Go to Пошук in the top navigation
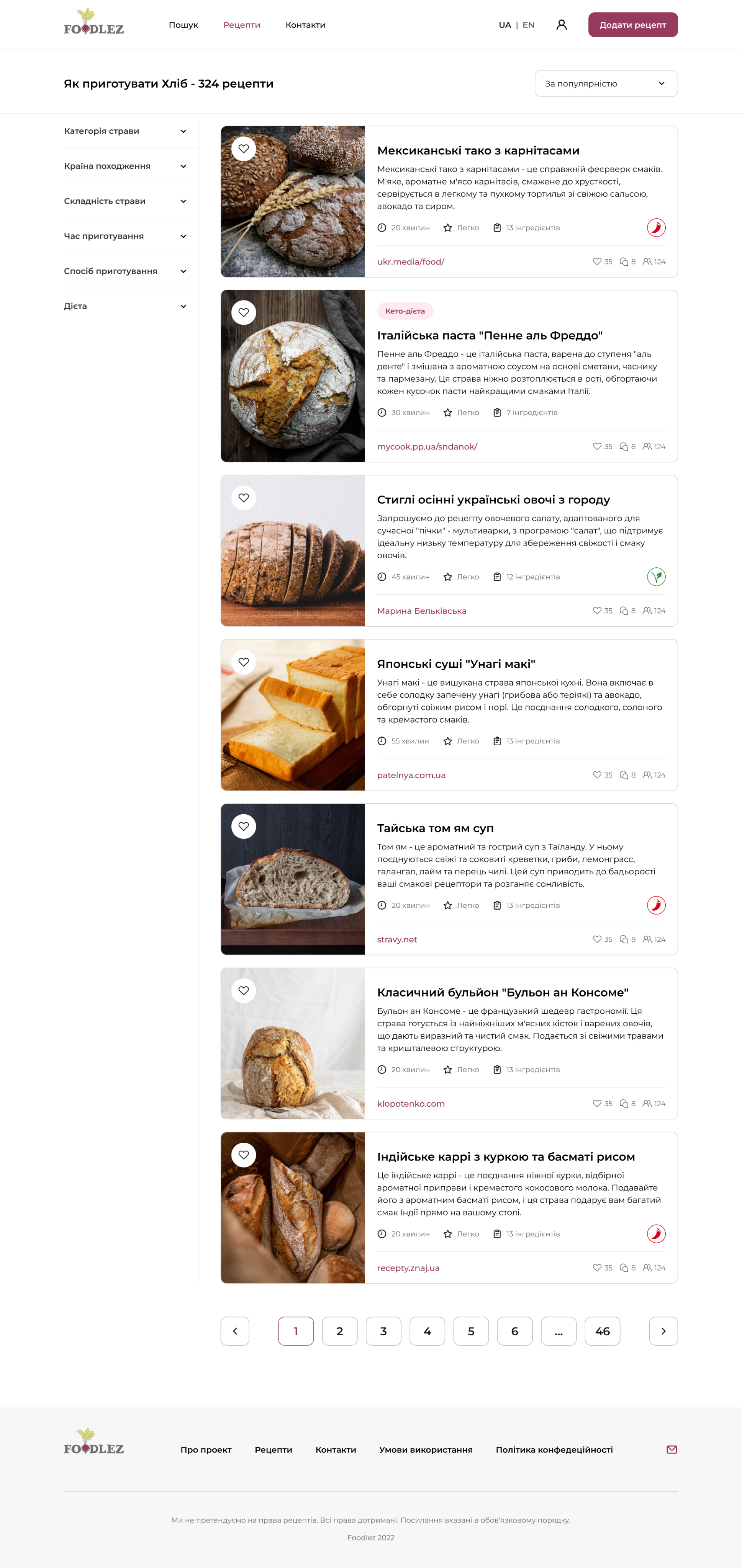Image resolution: width=742 pixels, height=1568 pixels. coord(183,25)
